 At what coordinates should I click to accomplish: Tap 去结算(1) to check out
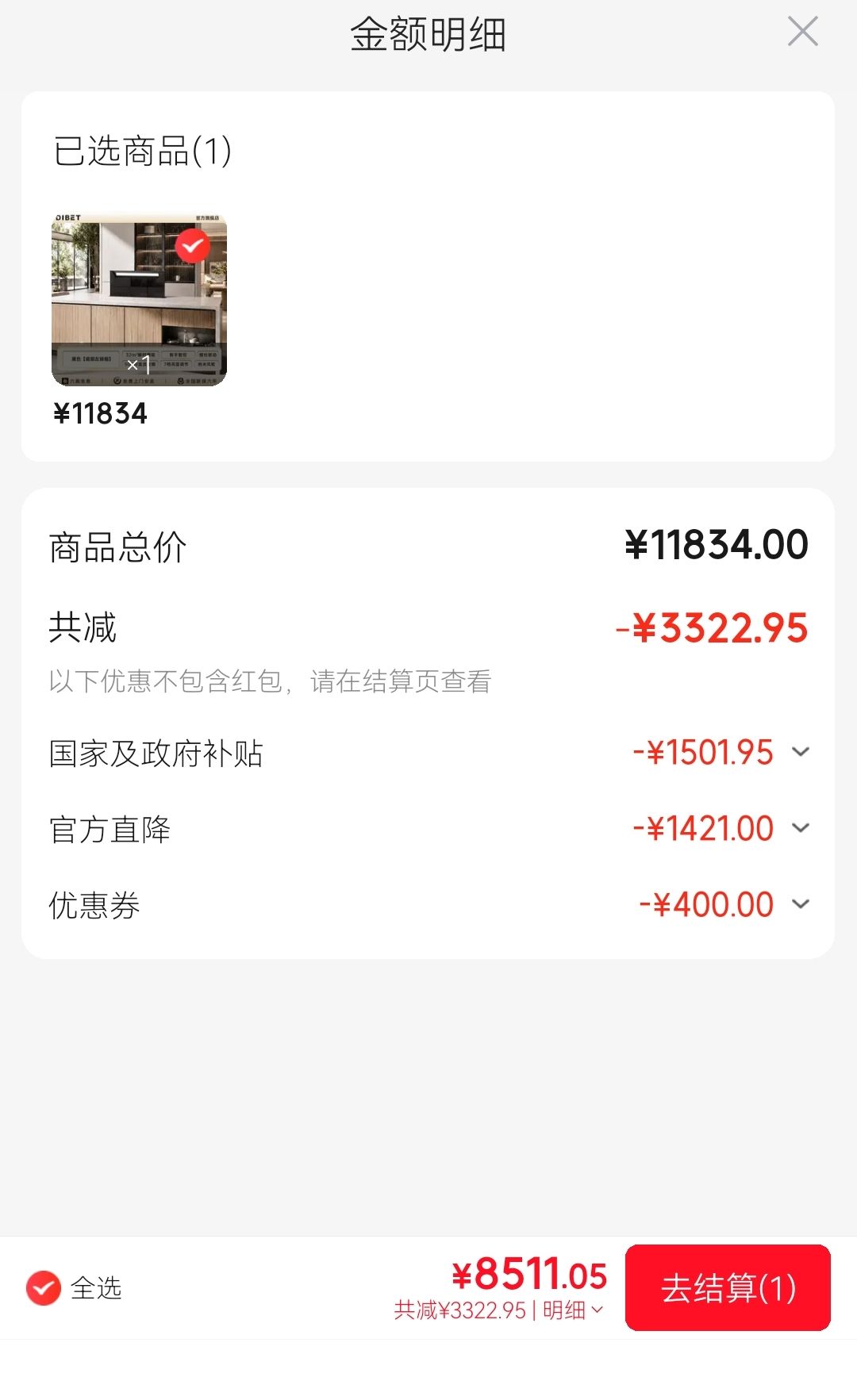click(728, 1287)
